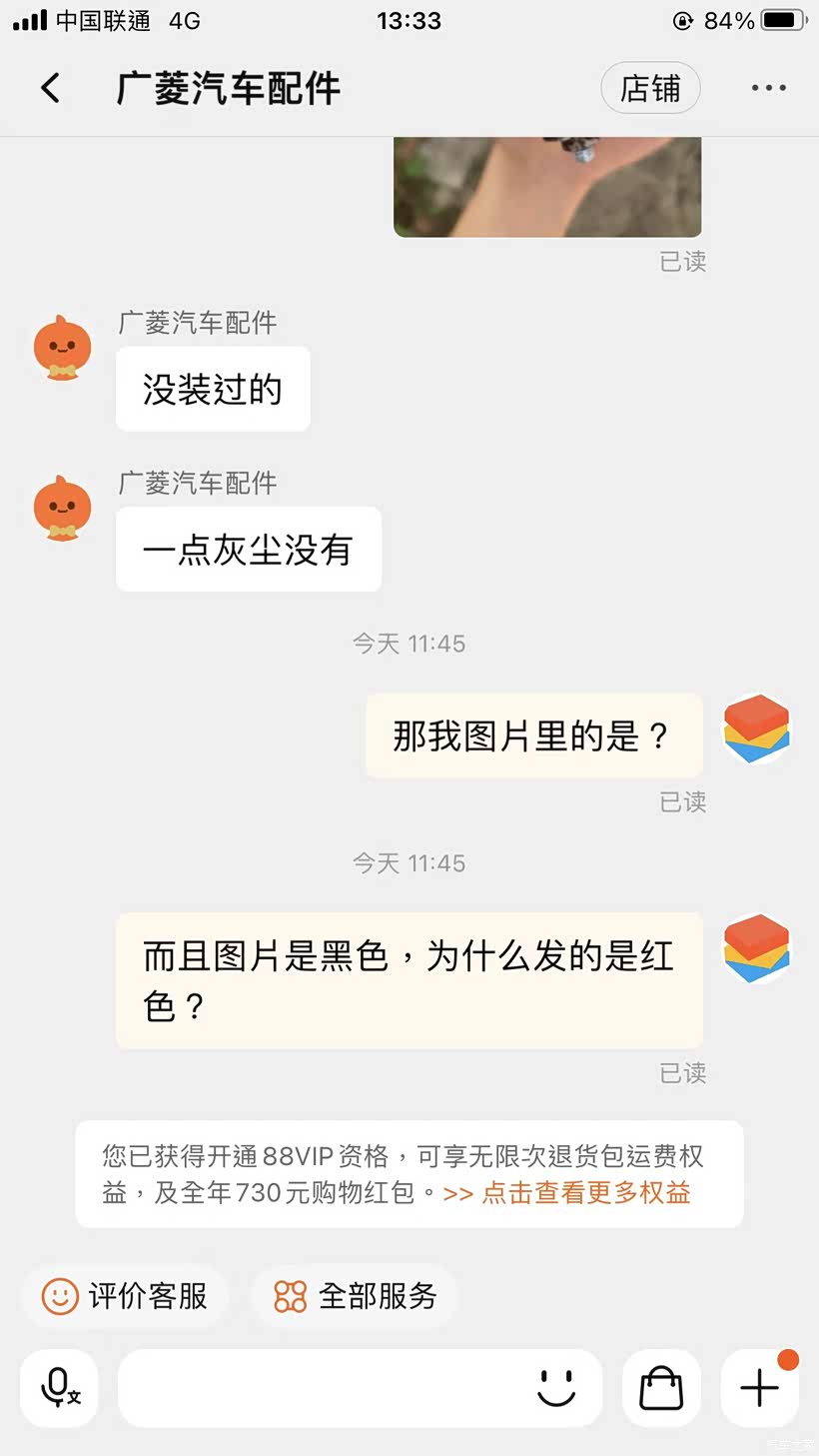Go back using the top-left arrow
819x1456 pixels.
pyautogui.click(x=50, y=88)
